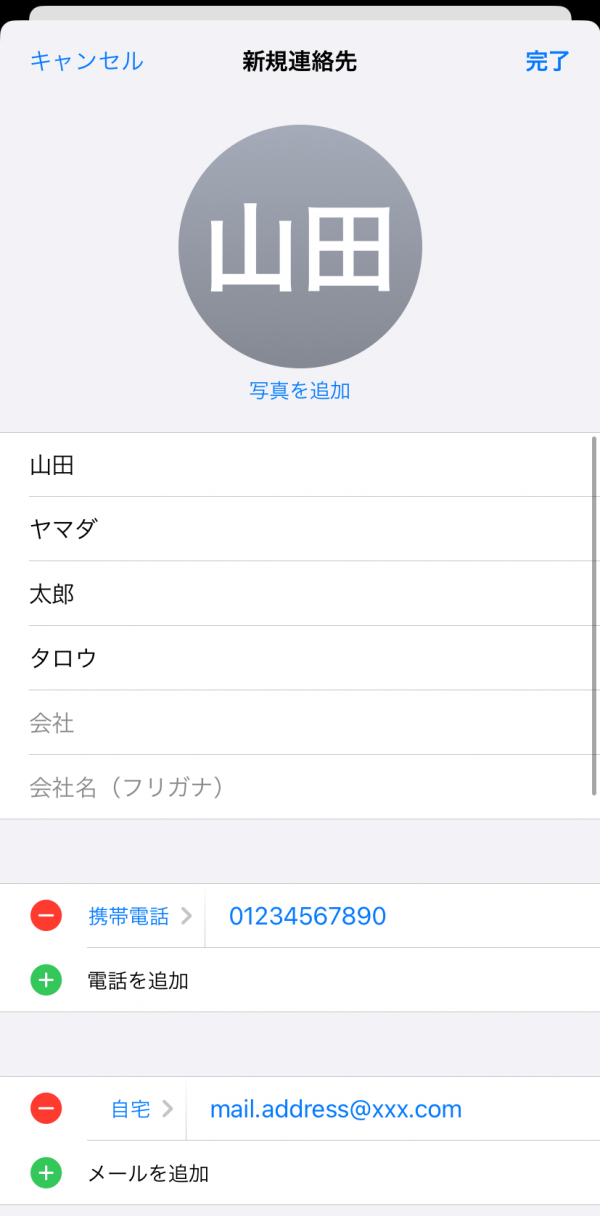Viewport: 600px width, 1216px height.
Task: Edit the phonetic last name ヤマダ
Action: (x=300, y=529)
